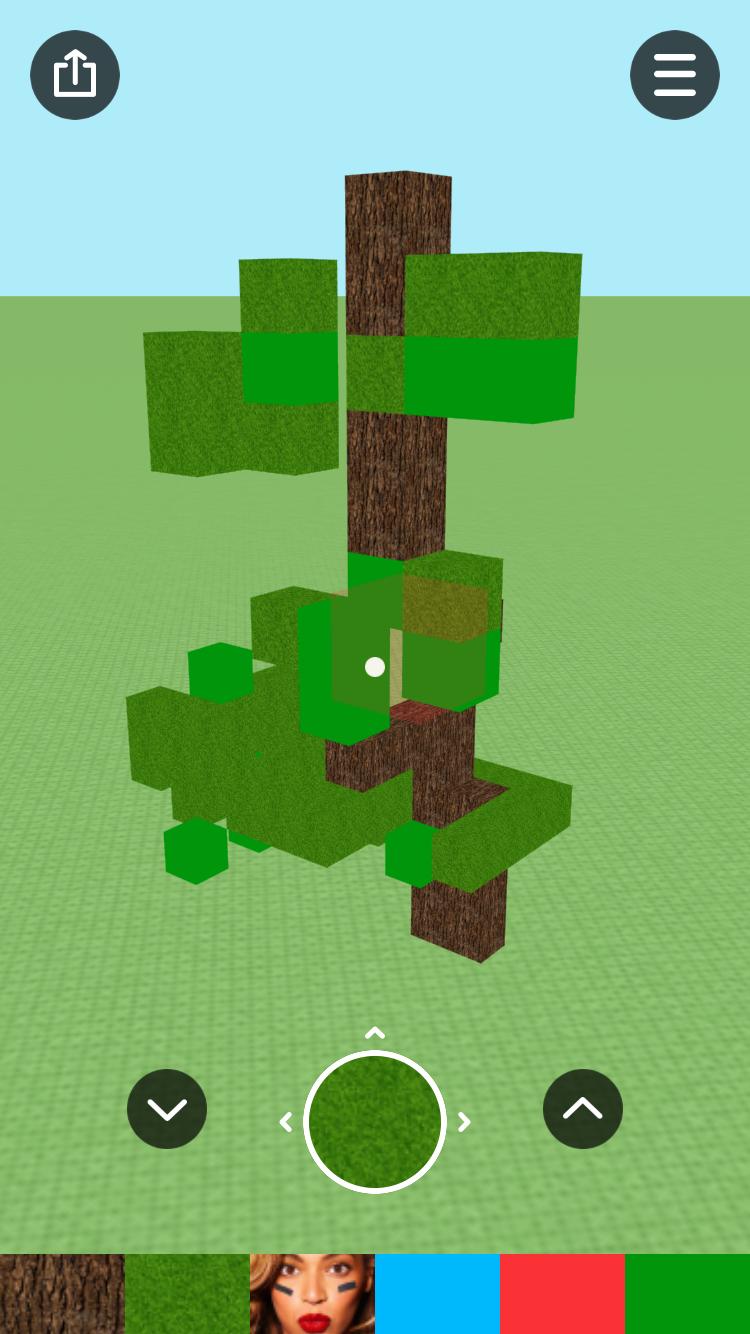Tap the small left arrow
This screenshot has width=750, height=1334.
click(x=286, y=1122)
